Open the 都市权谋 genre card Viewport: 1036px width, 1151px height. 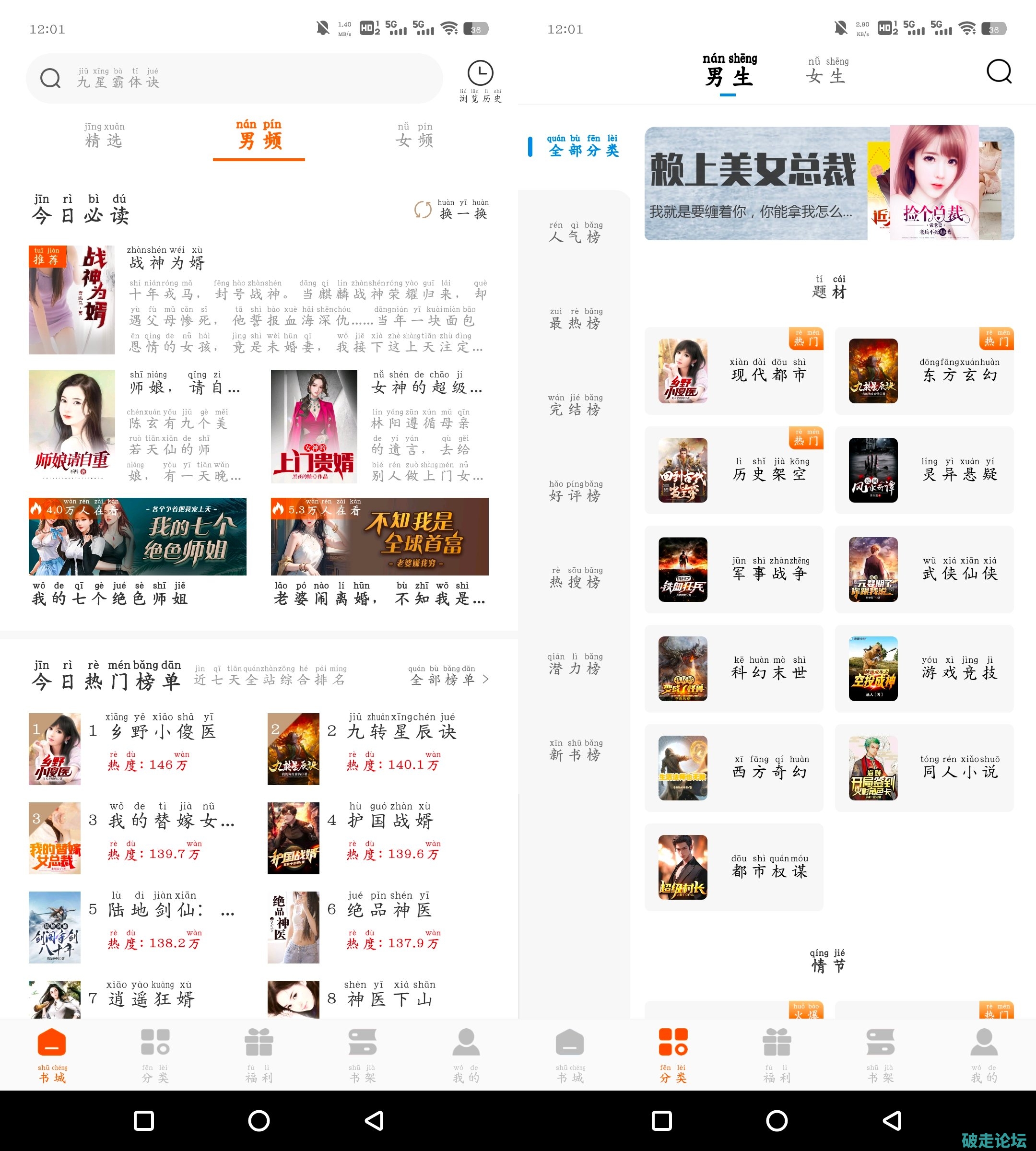click(733, 867)
